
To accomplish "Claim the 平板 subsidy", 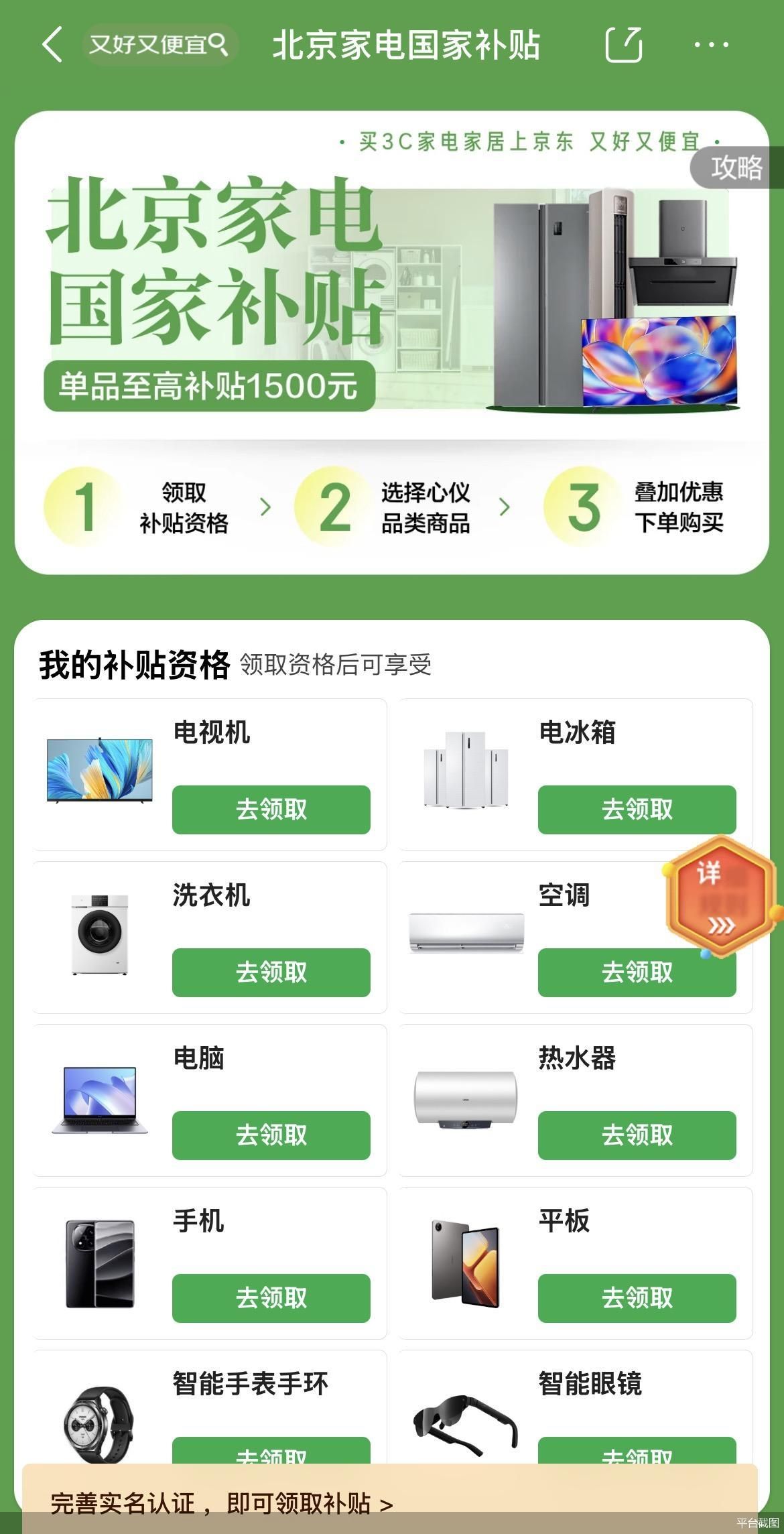I will point(637,1299).
